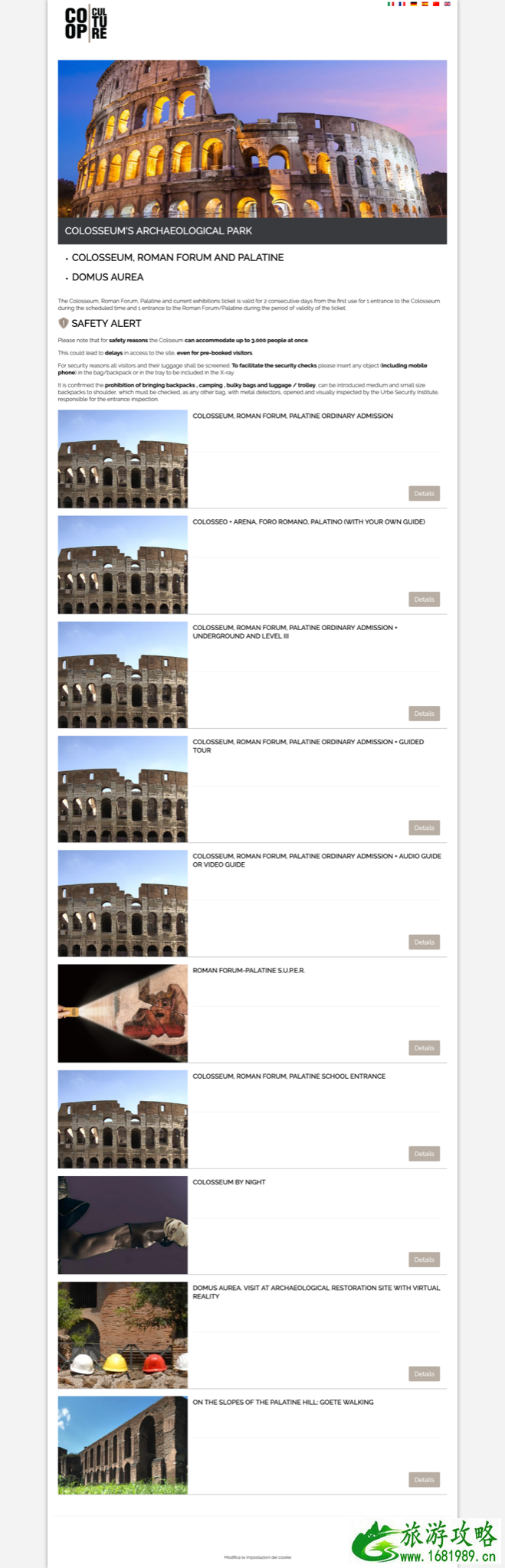View Details for Palatine Hill Goete Walking

(x=424, y=1480)
